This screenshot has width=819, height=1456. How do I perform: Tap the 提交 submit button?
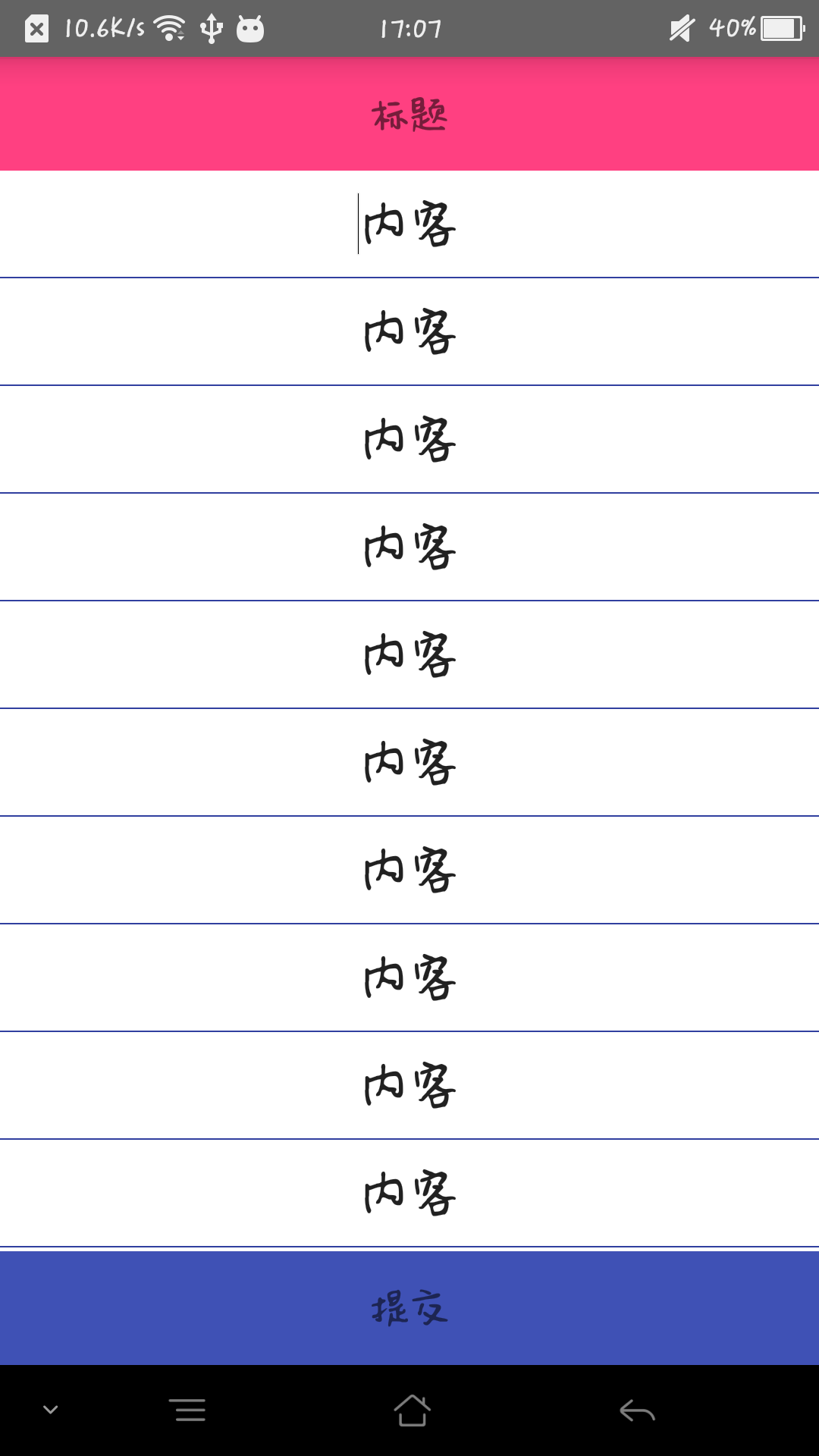(x=409, y=1307)
